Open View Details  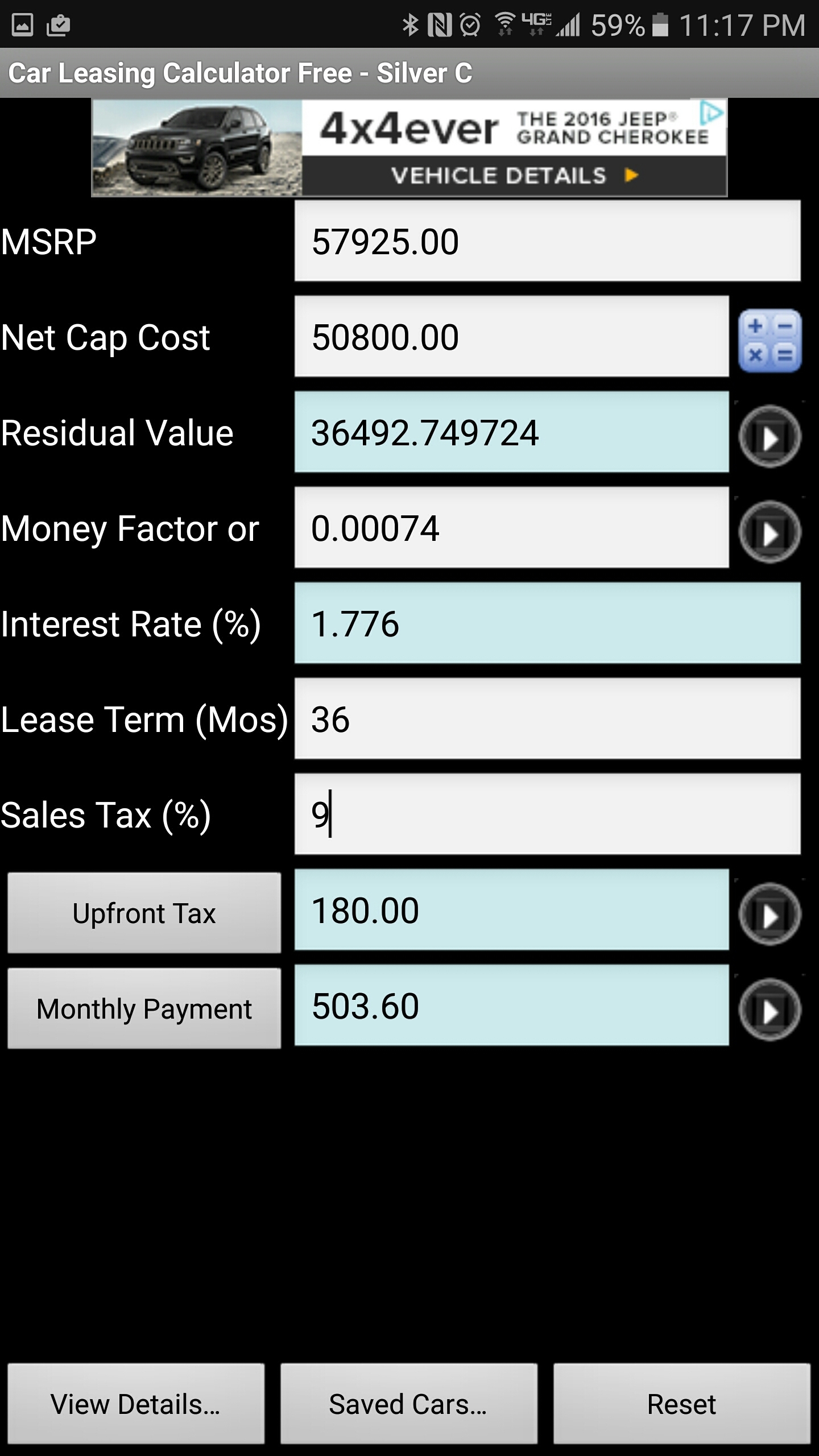point(136,1404)
